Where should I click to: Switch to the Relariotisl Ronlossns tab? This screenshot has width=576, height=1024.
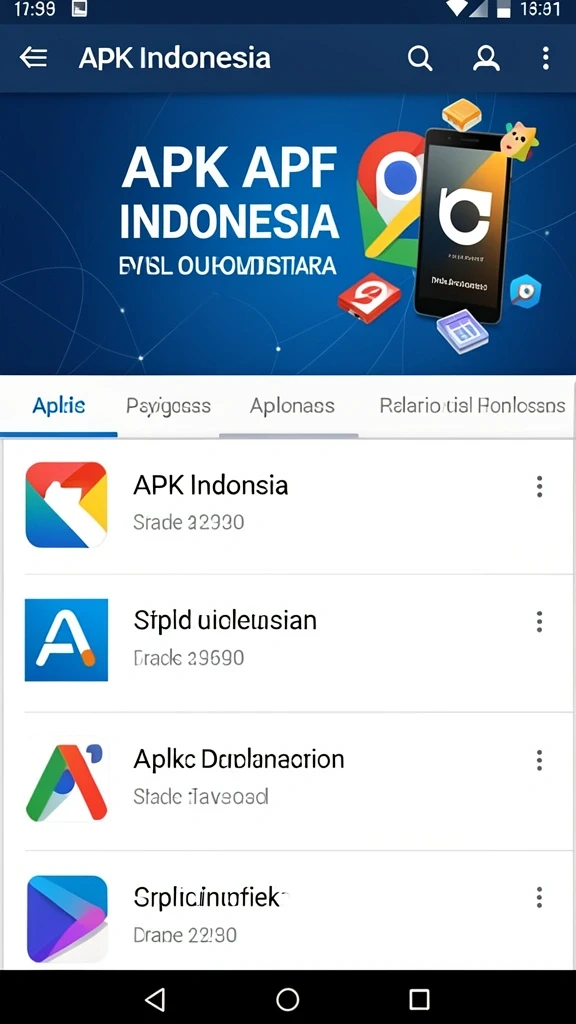pyautogui.click(x=472, y=406)
